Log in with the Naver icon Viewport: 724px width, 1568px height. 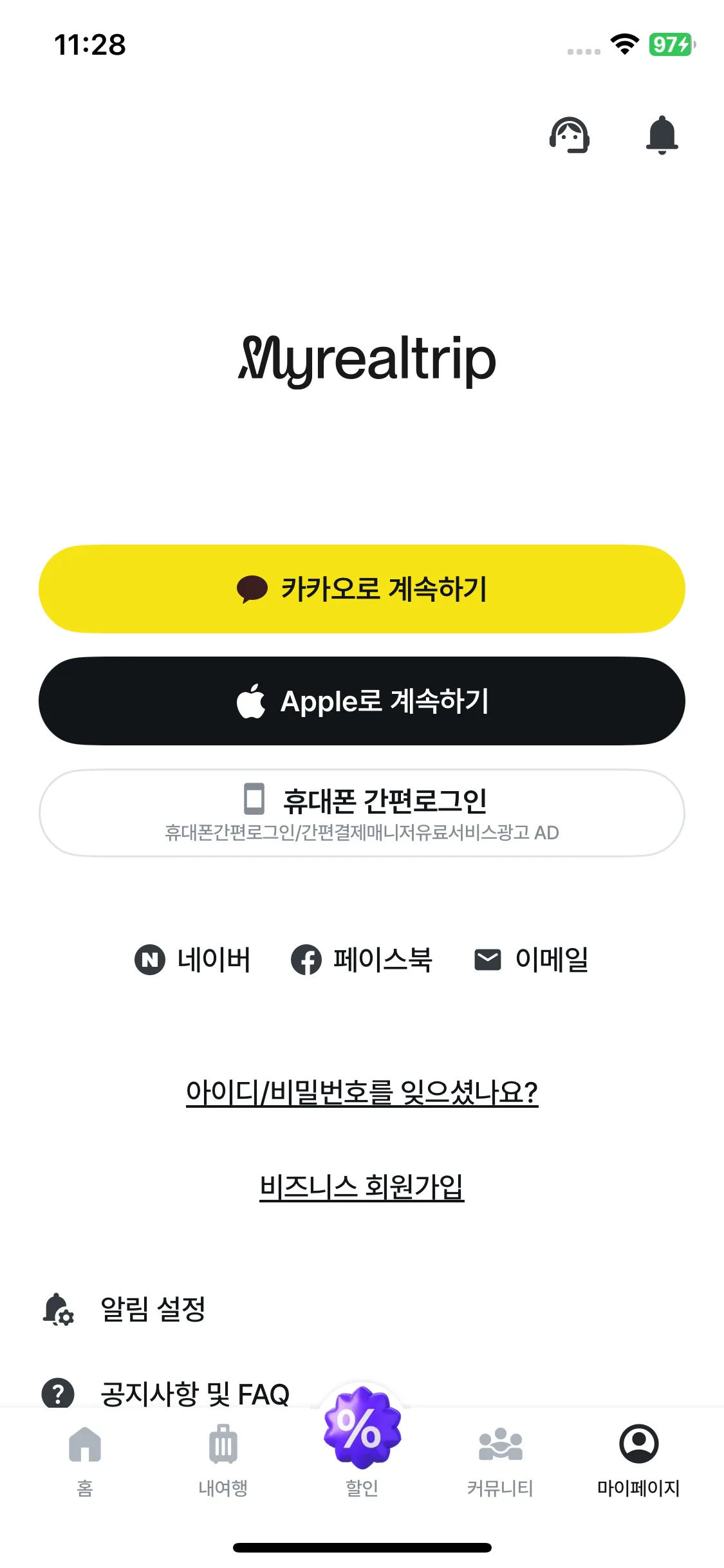[x=149, y=960]
